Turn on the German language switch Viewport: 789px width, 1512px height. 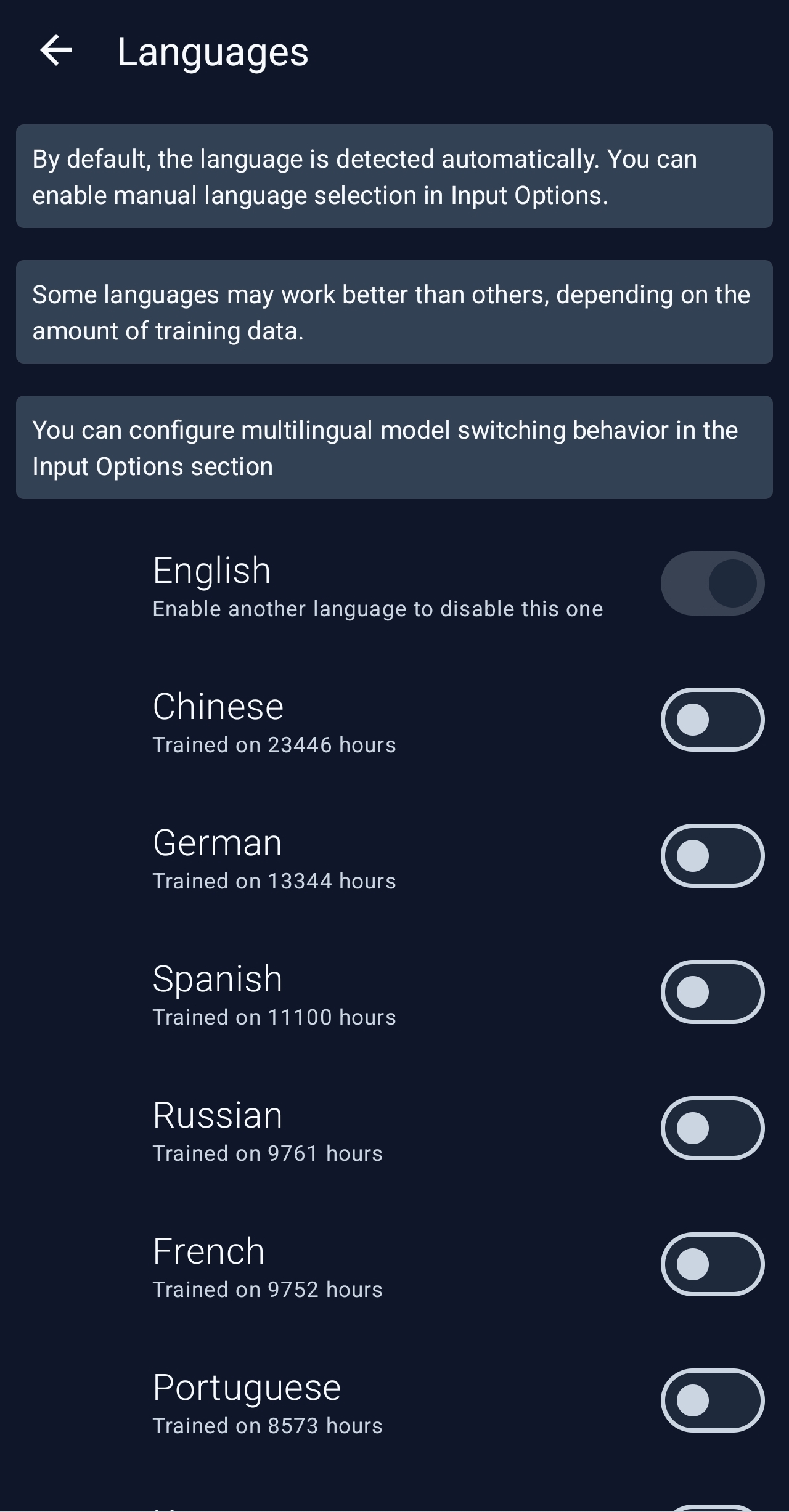pyautogui.click(x=713, y=856)
